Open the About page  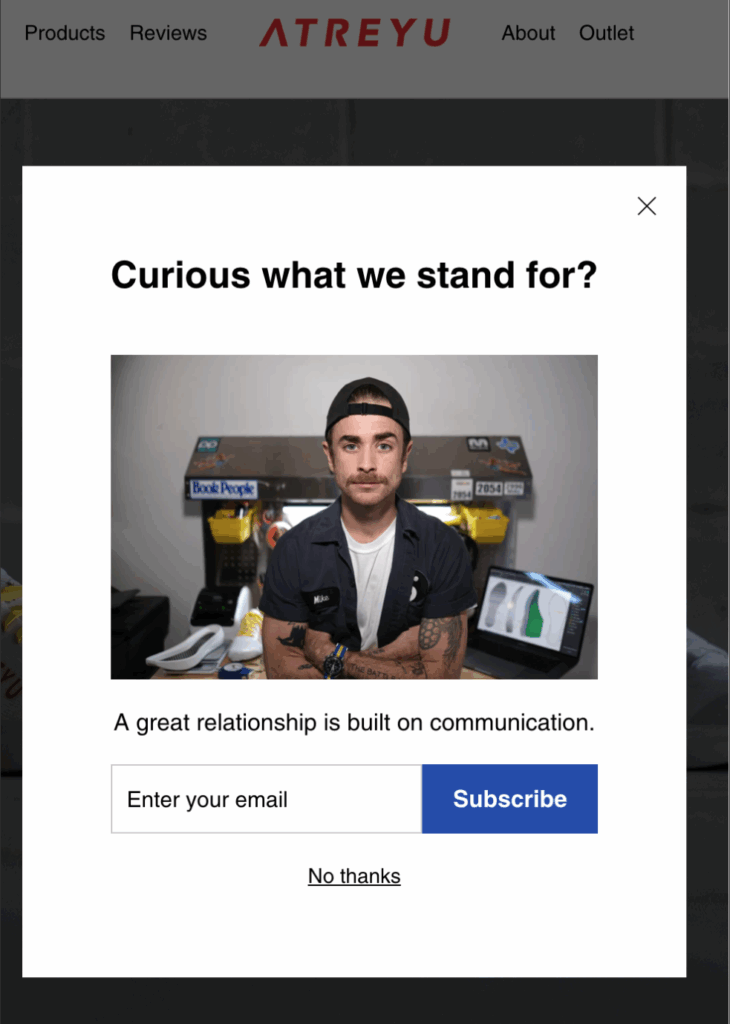tap(528, 33)
